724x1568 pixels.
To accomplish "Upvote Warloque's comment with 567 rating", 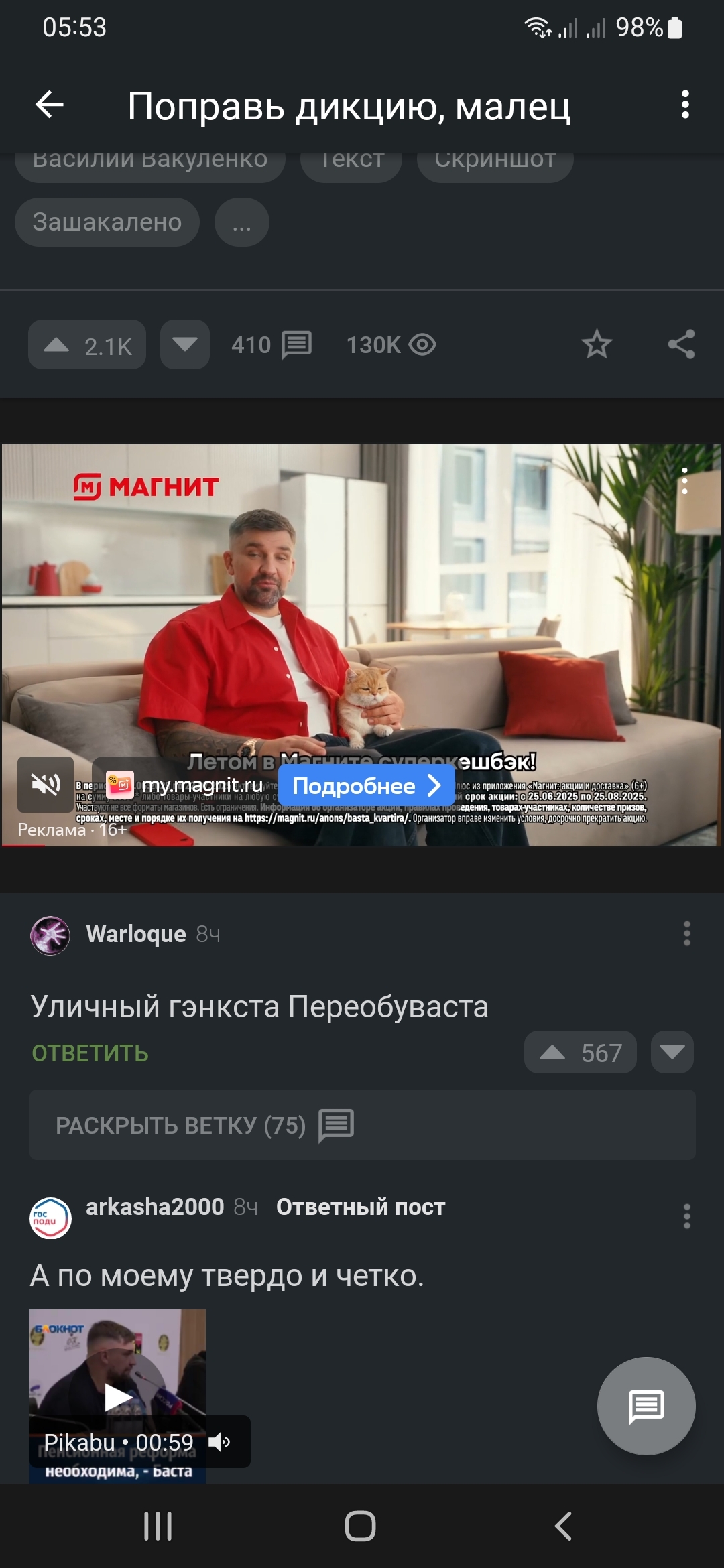I will [580, 1053].
